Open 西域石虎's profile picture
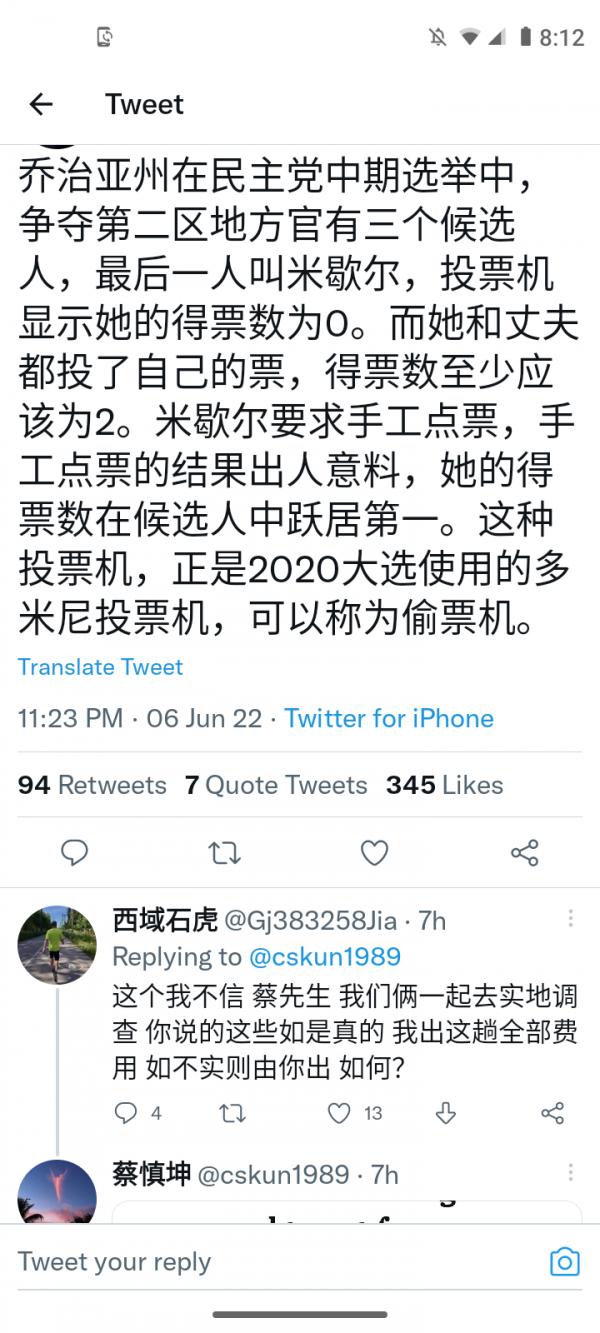Viewport: 600px width, 1333px height. tap(57, 945)
